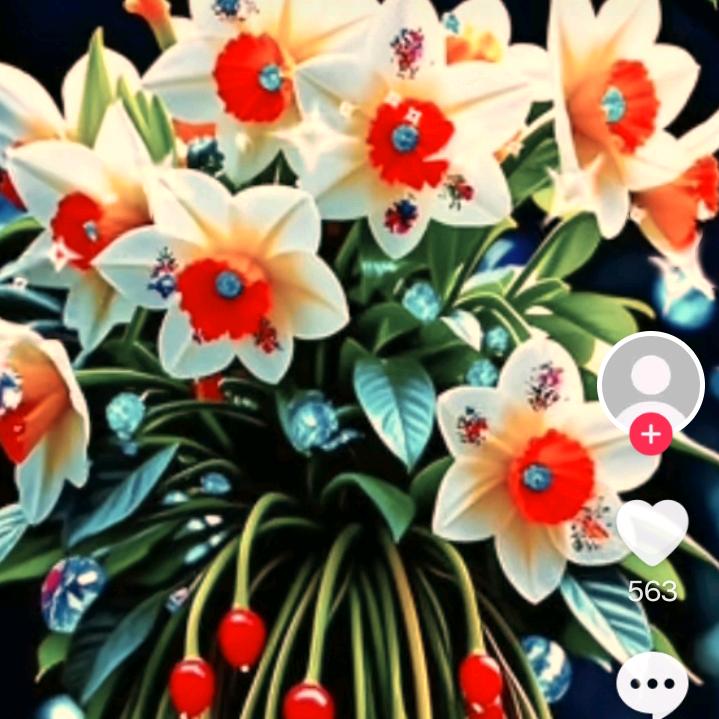Open the comments bubble

652,683
